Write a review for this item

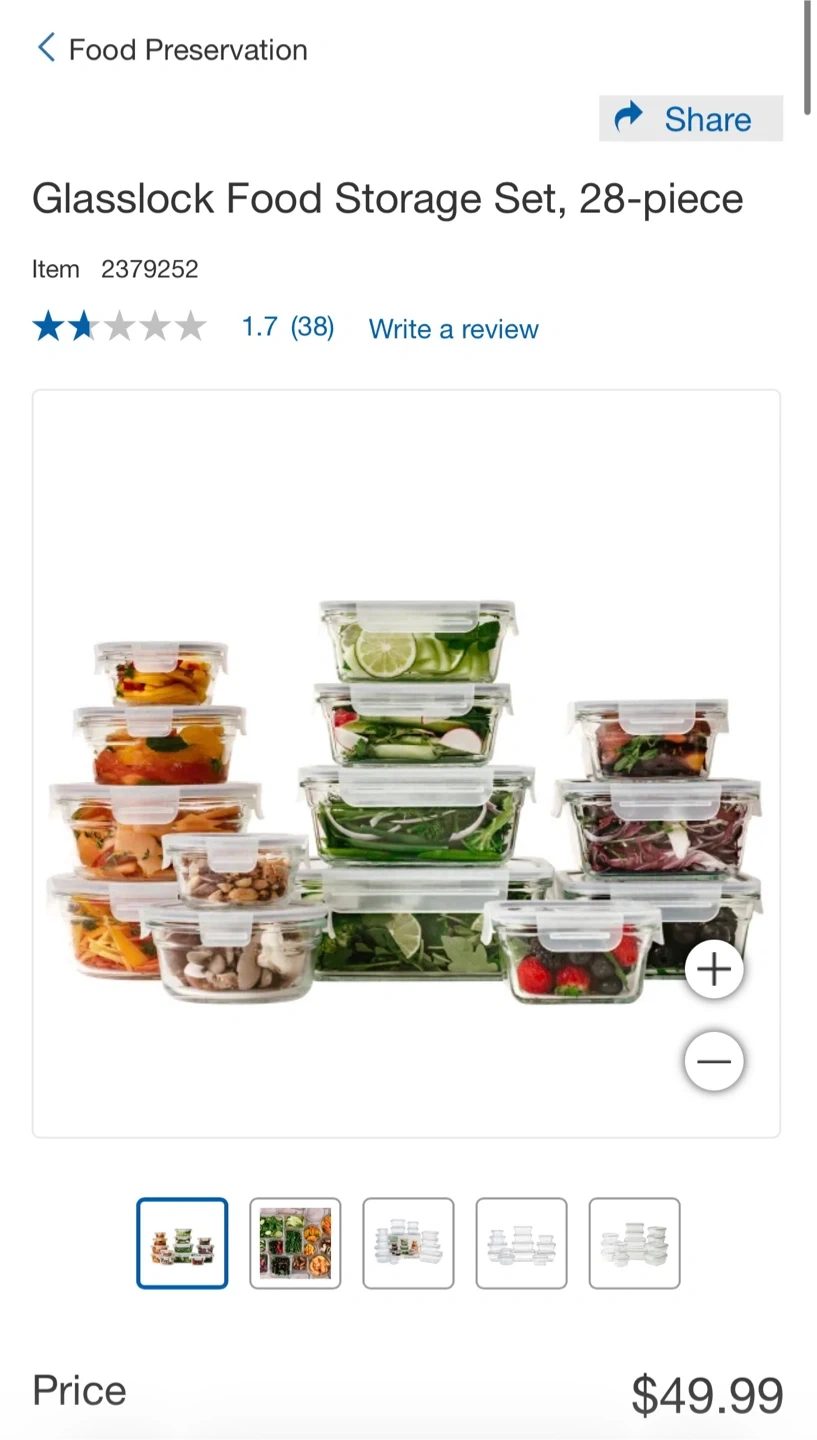coord(453,329)
